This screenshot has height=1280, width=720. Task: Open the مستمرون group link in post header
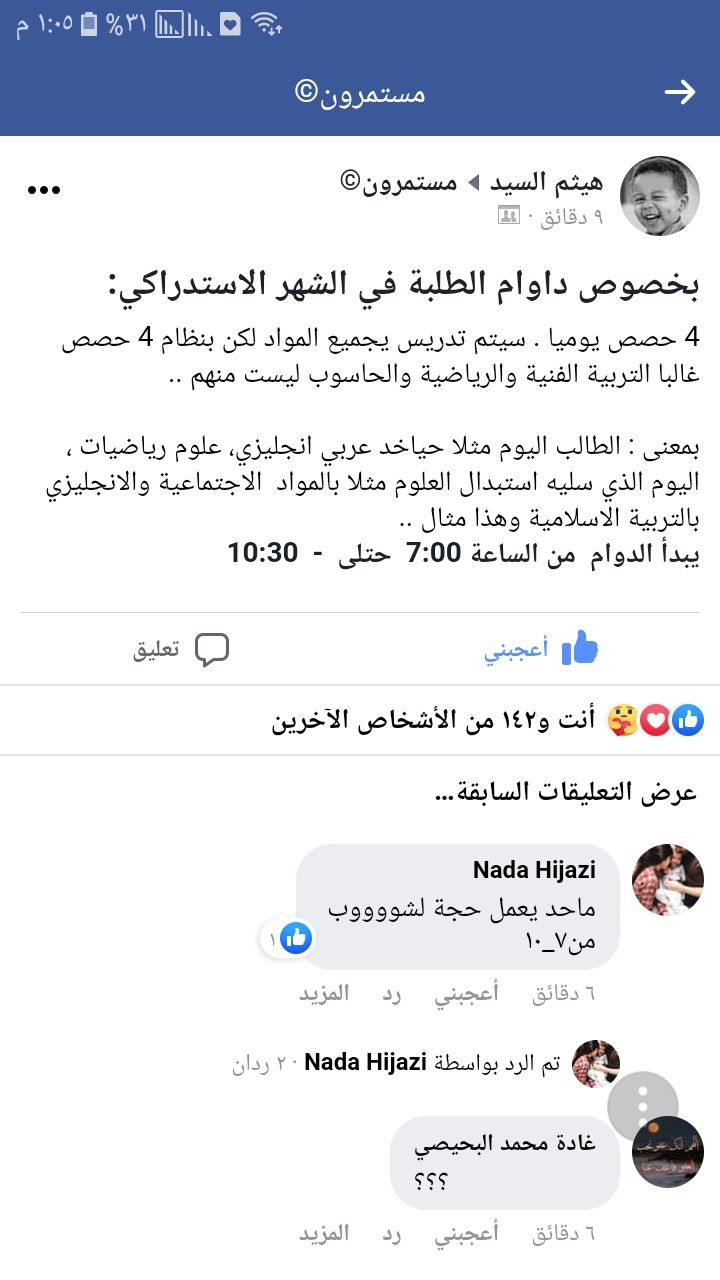pos(399,182)
